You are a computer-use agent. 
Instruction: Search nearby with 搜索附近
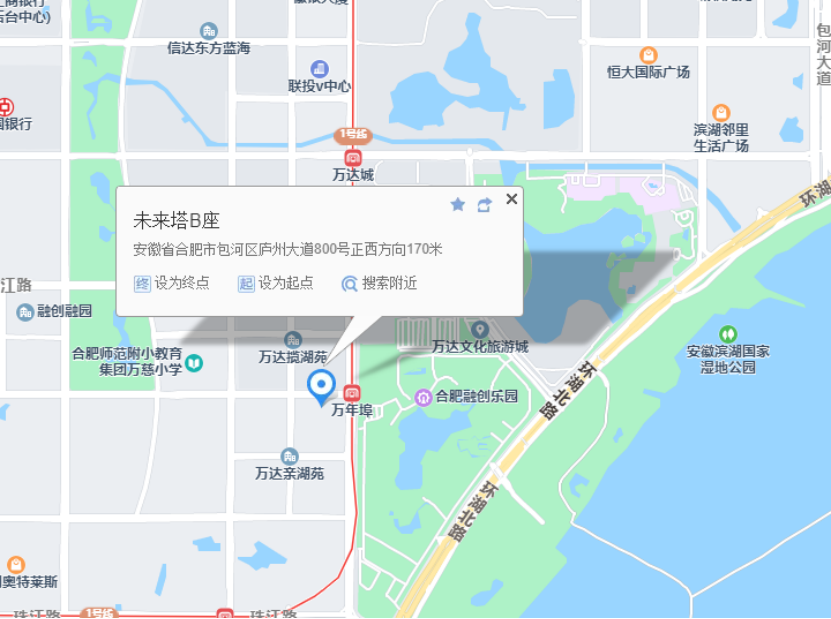pos(379,283)
